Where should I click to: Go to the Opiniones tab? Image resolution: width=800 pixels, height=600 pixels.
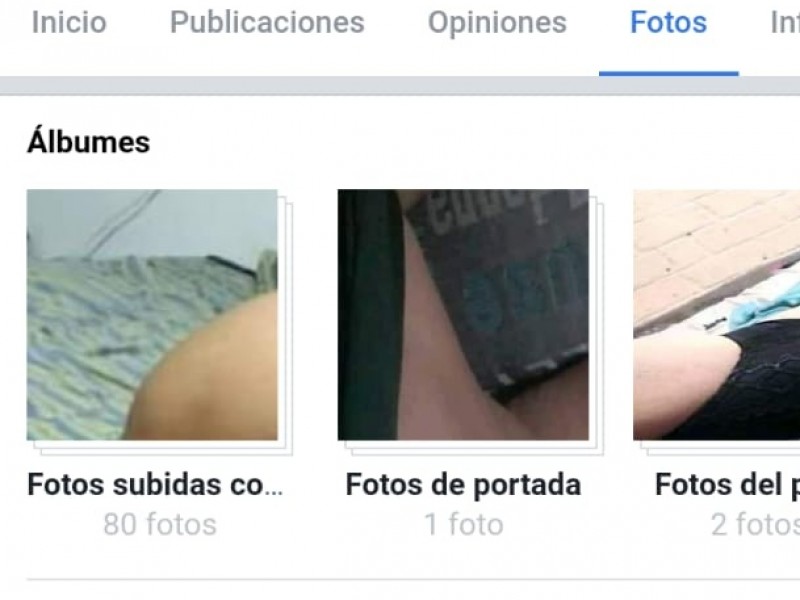[497, 23]
